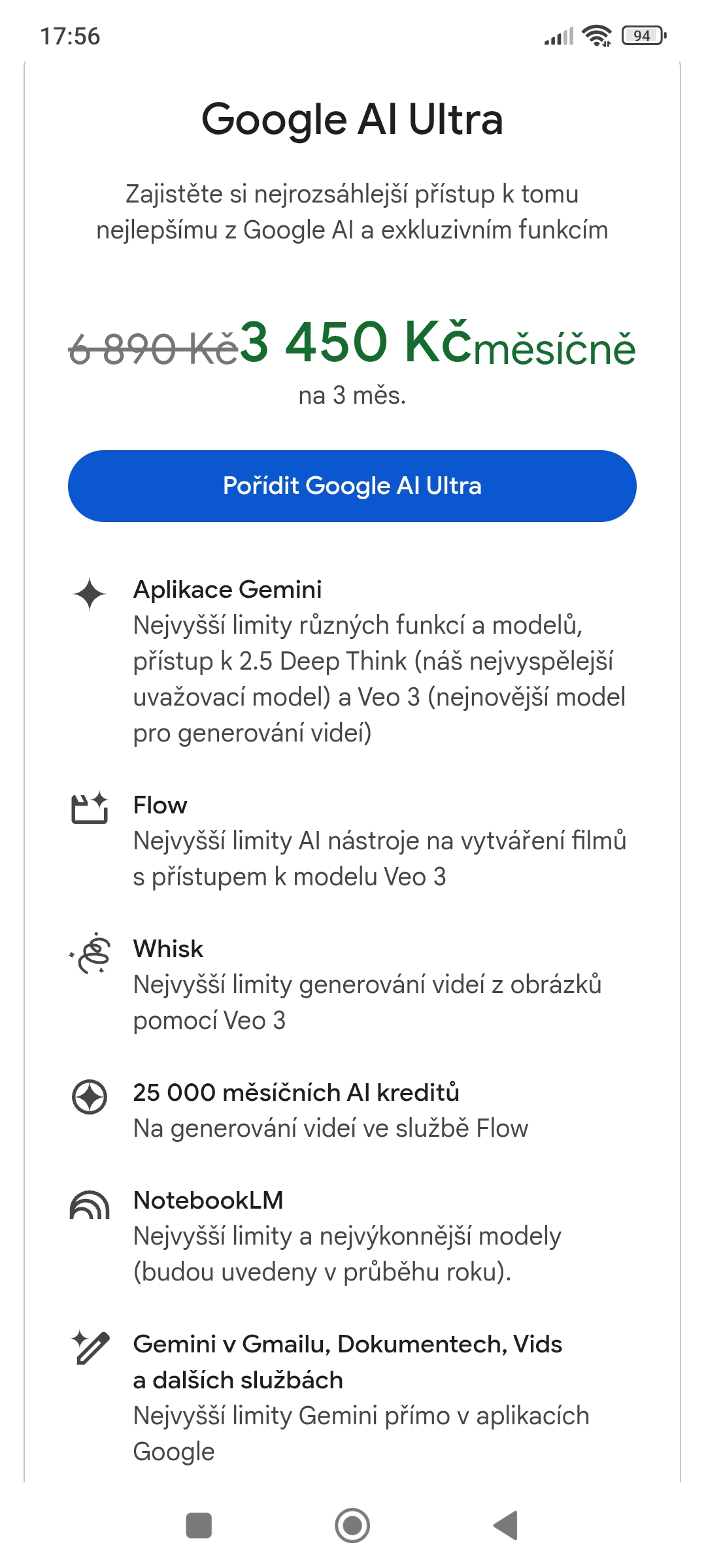Open the recent apps view
The width and height of the screenshot is (706, 1568).
[x=199, y=1526]
